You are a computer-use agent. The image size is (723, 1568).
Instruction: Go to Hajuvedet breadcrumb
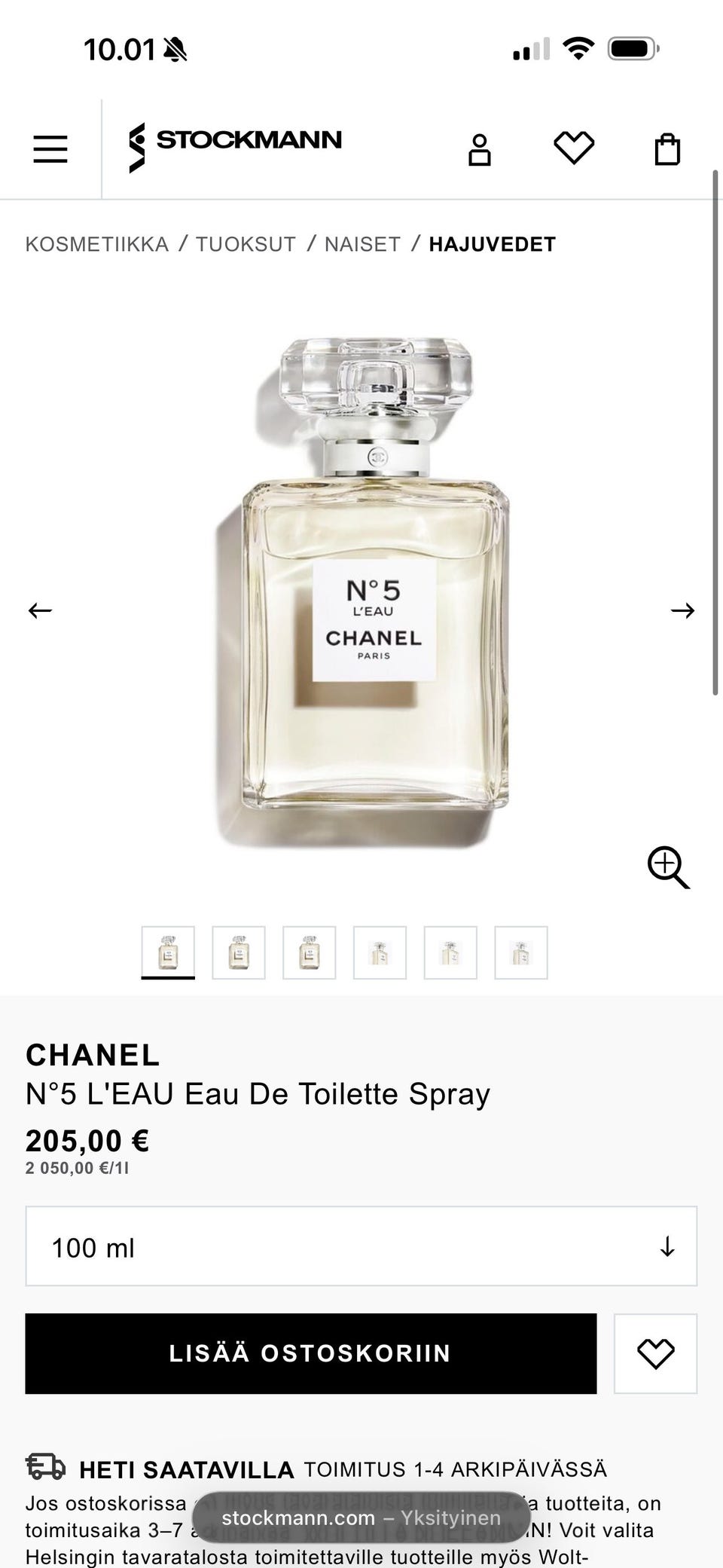[x=492, y=244]
